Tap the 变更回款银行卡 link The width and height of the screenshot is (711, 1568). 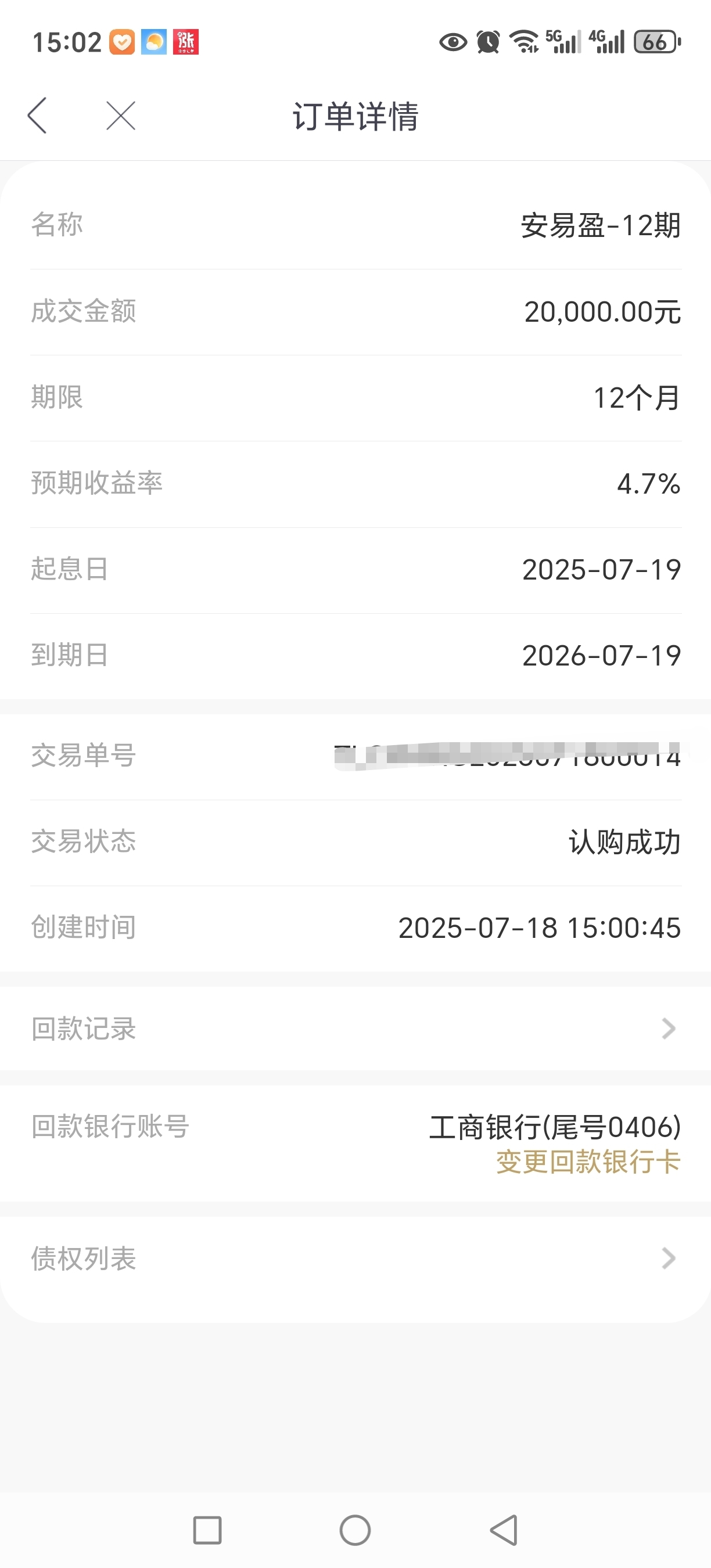(588, 1161)
